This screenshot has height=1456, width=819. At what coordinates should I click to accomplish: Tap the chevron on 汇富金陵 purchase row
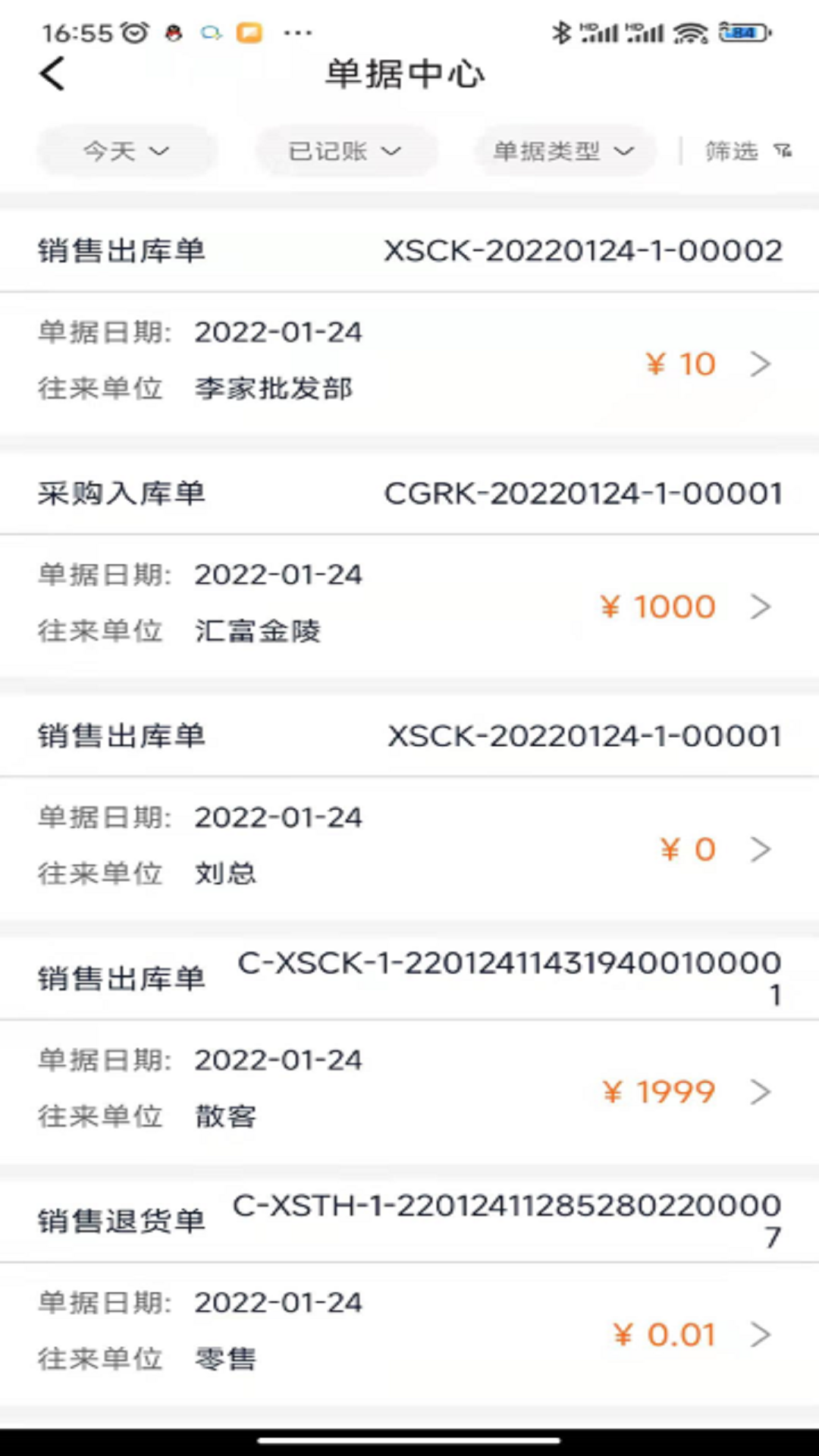point(761,606)
